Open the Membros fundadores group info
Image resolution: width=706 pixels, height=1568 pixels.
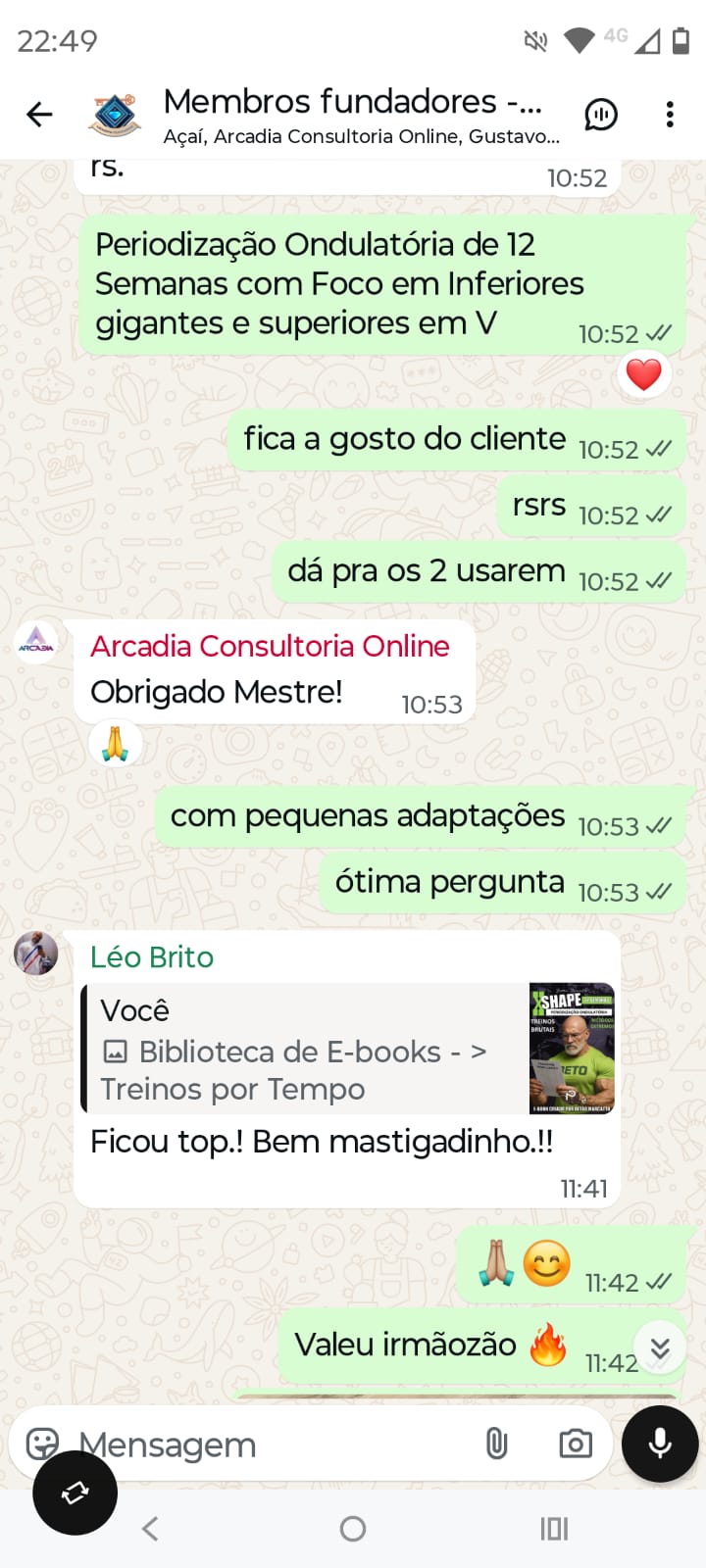353,114
